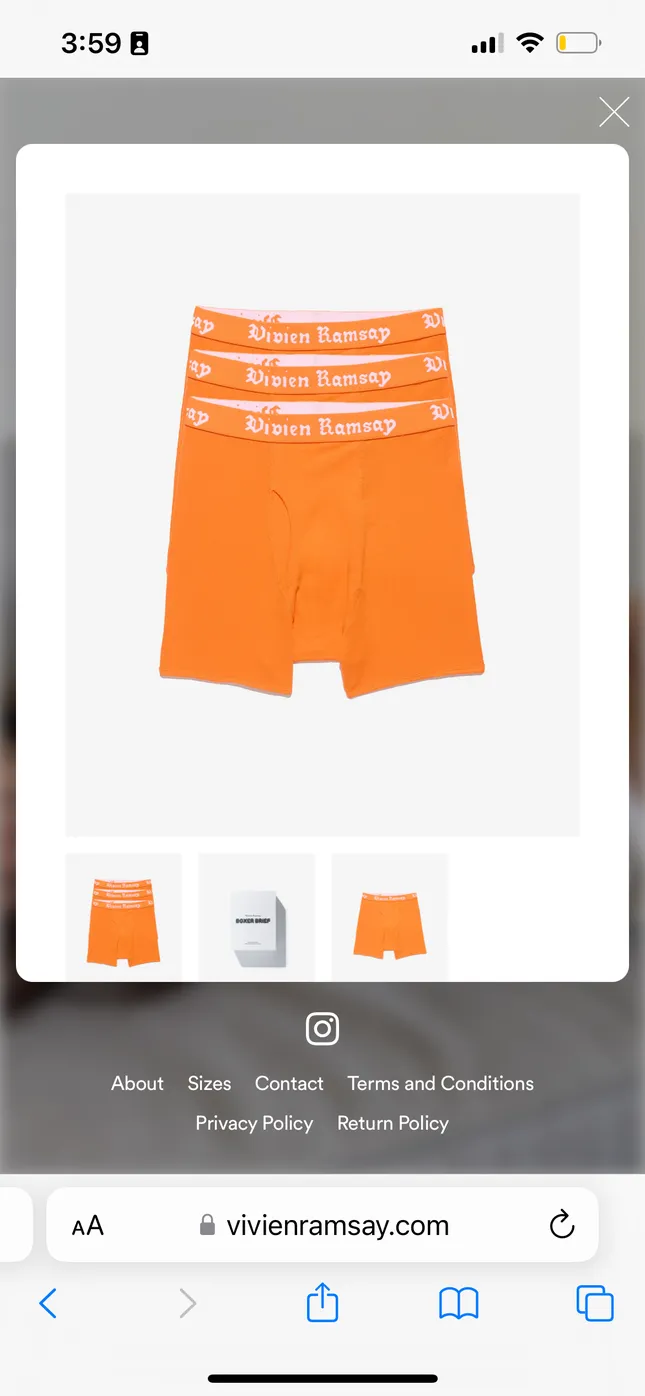The height and width of the screenshot is (1396, 645).
Task: Go to the Contact page
Action: (289, 1083)
